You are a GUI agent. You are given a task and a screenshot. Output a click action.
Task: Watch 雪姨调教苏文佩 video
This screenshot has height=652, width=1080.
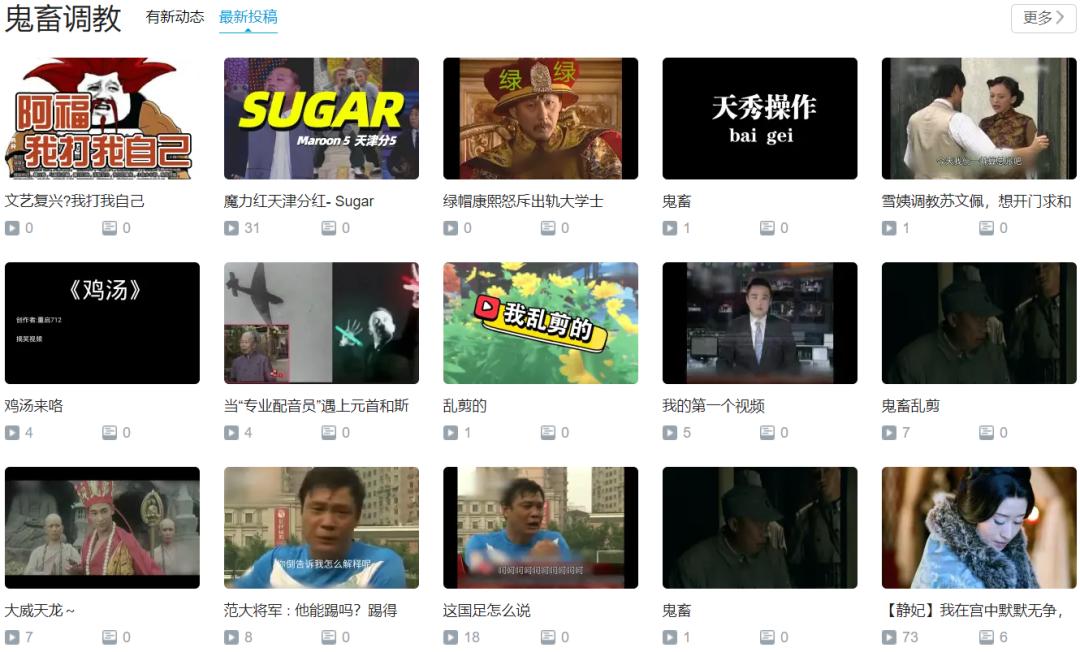click(978, 118)
